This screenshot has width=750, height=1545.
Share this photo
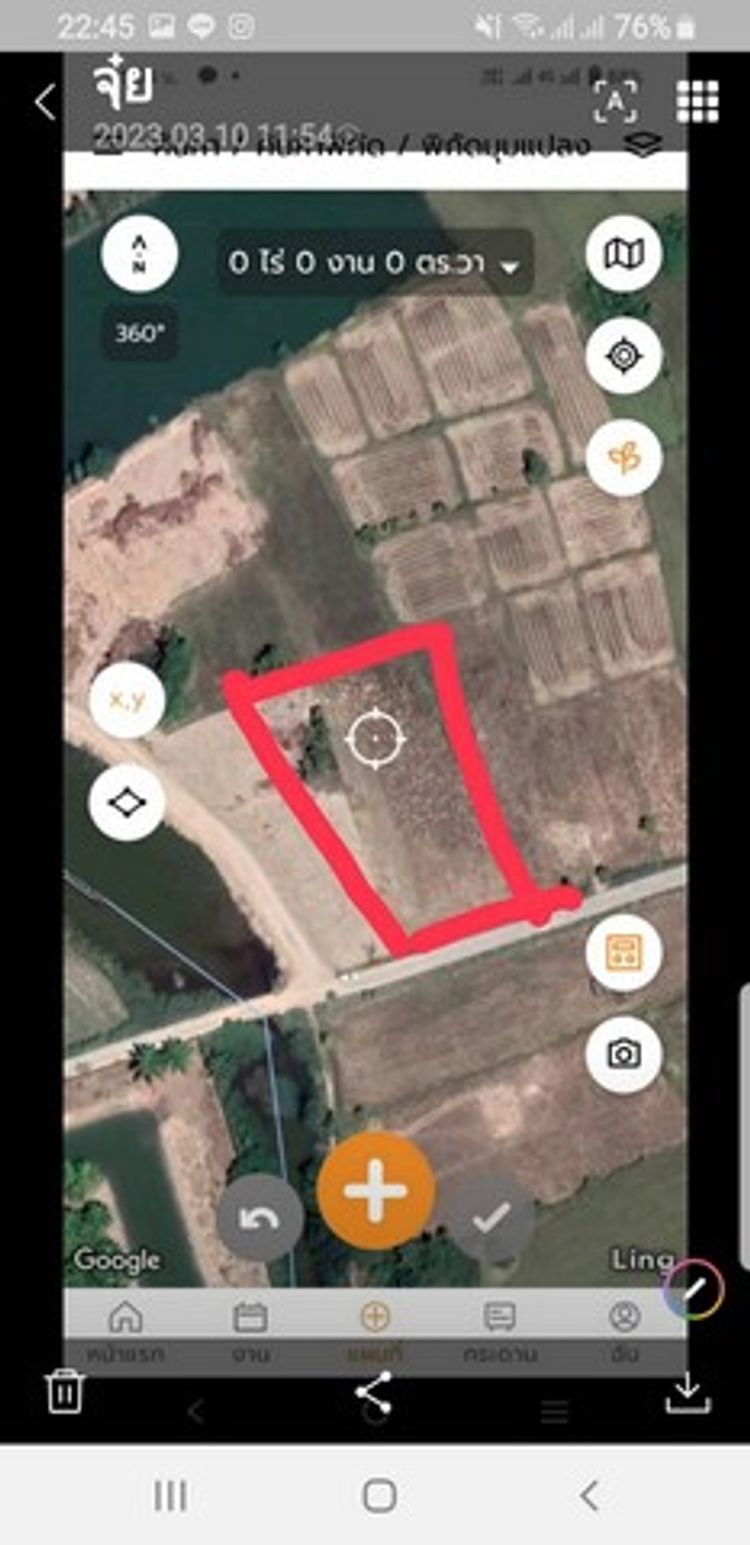tap(373, 1392)
